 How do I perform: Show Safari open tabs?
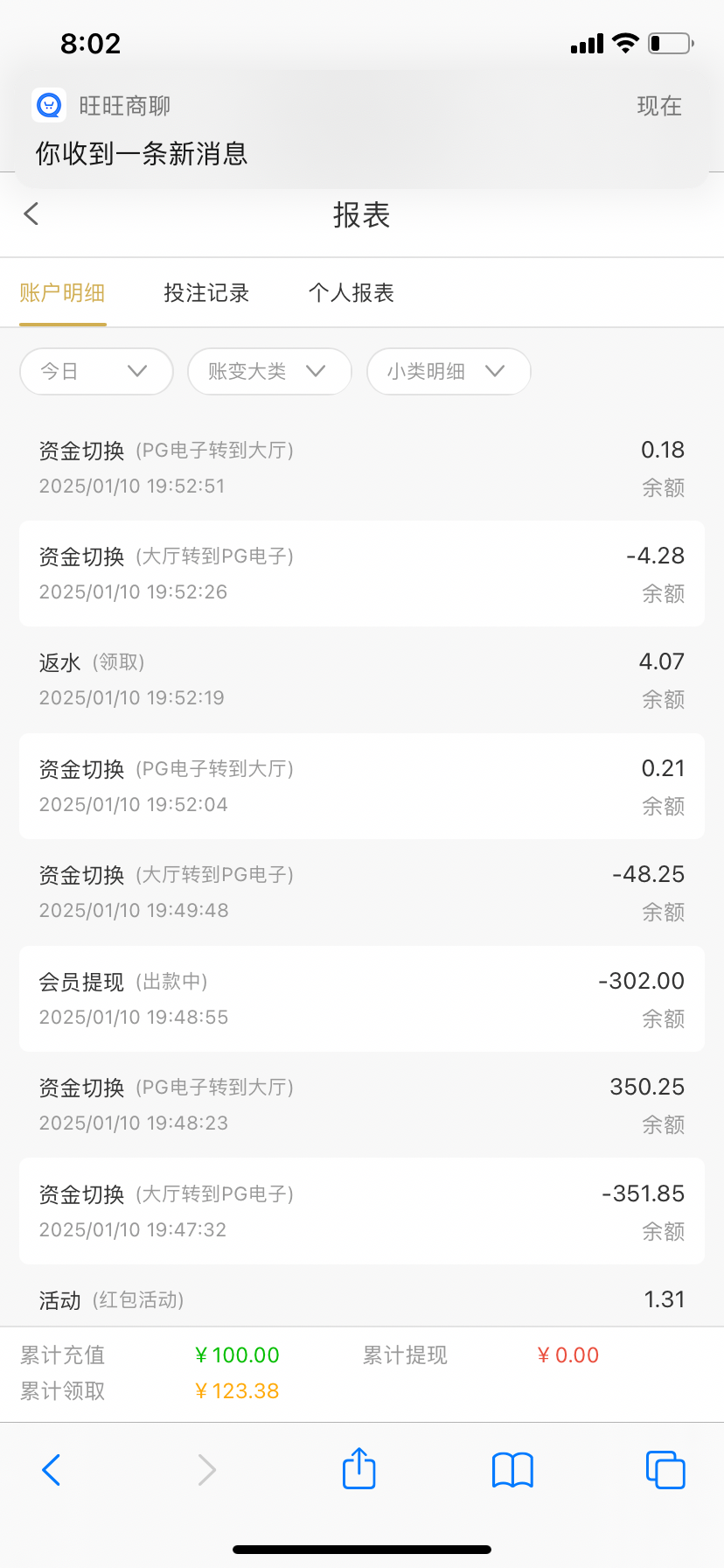(665, 1470)
